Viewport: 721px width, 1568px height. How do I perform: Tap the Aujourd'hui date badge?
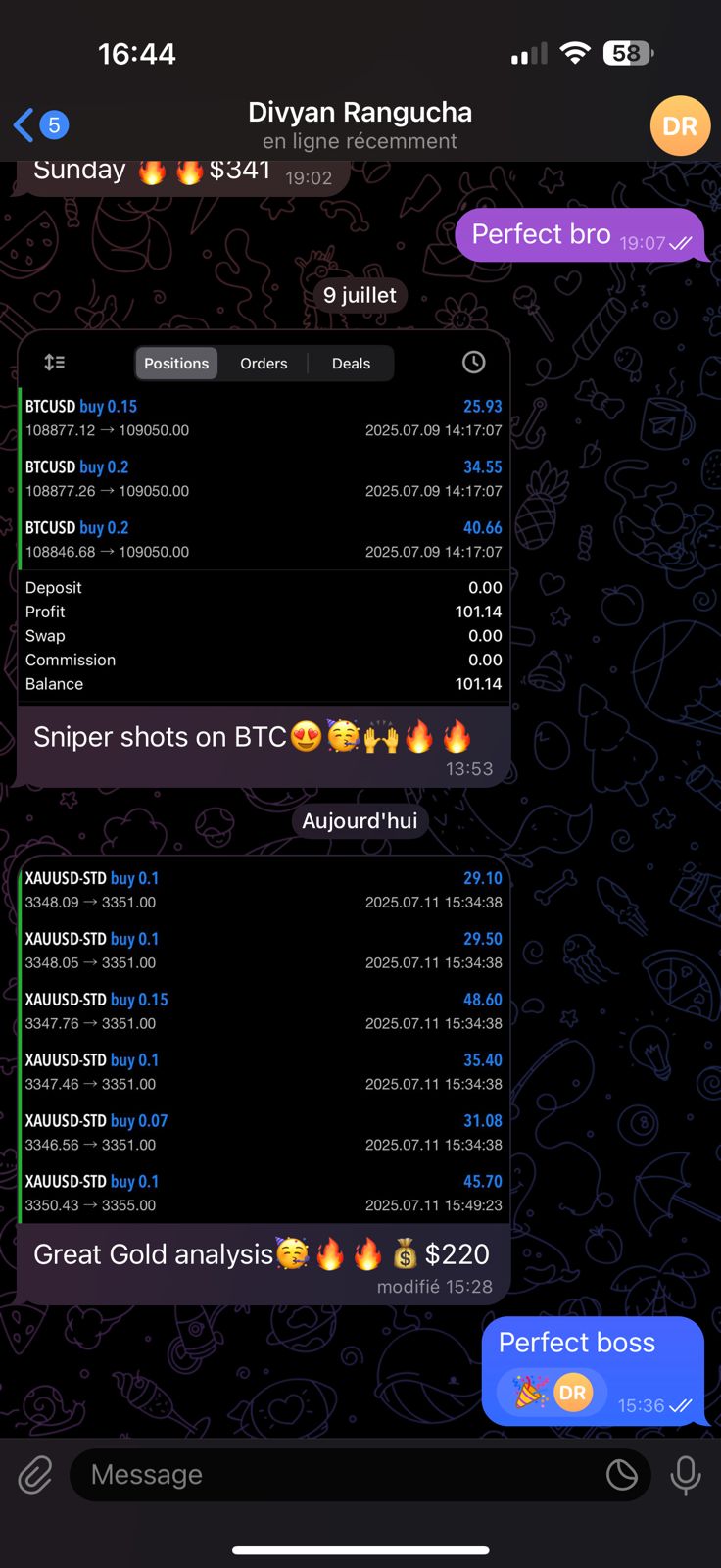tap(360, 820)
